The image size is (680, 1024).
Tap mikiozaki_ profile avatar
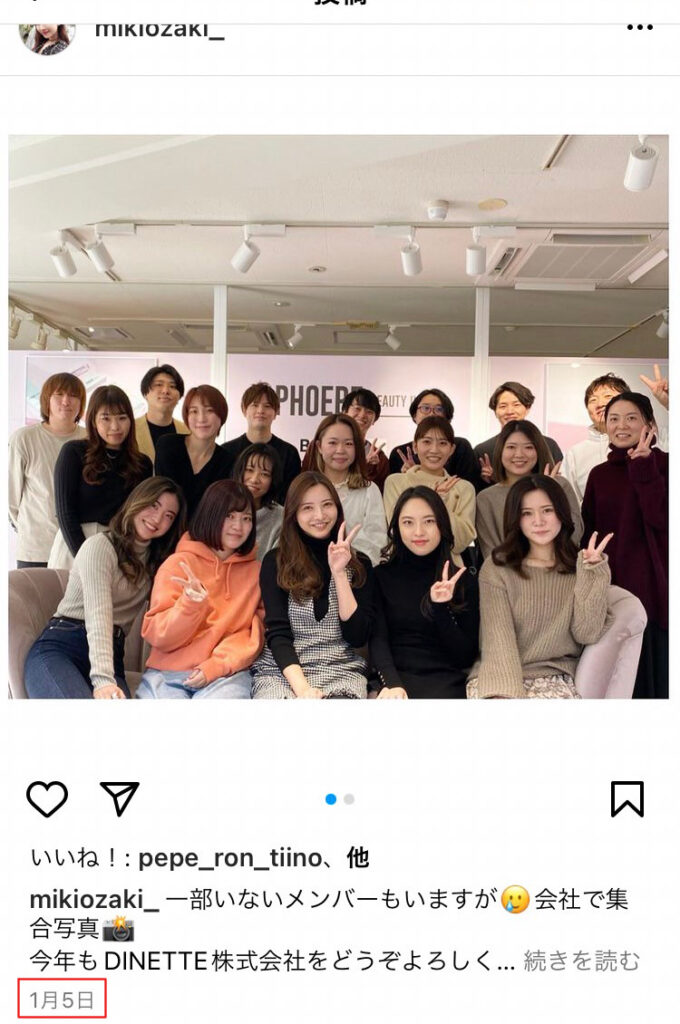[47, 36]
